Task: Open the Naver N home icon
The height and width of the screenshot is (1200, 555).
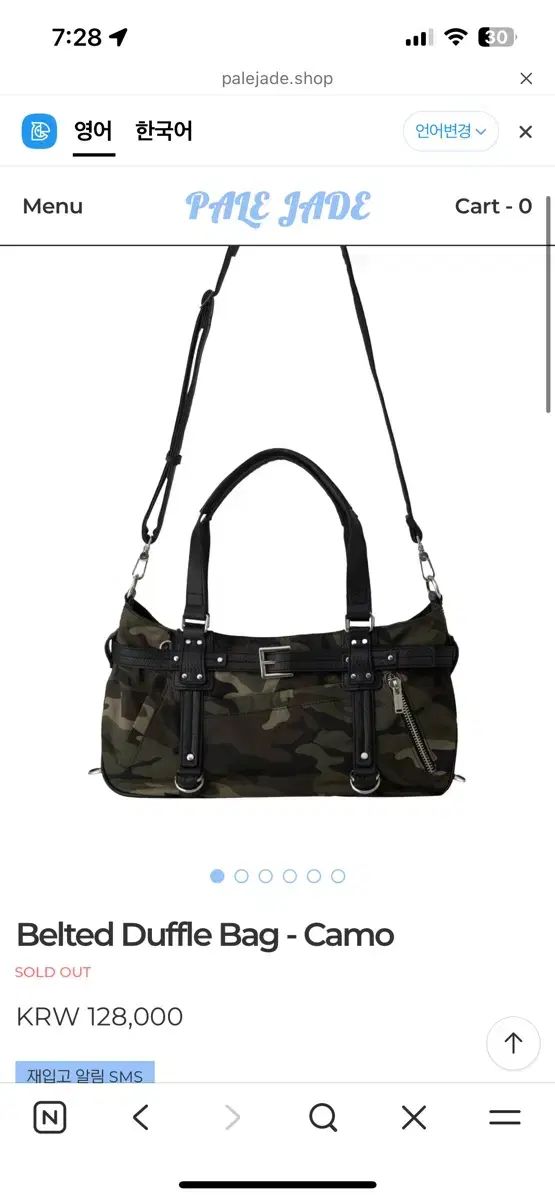Action: coord(50,1118)
